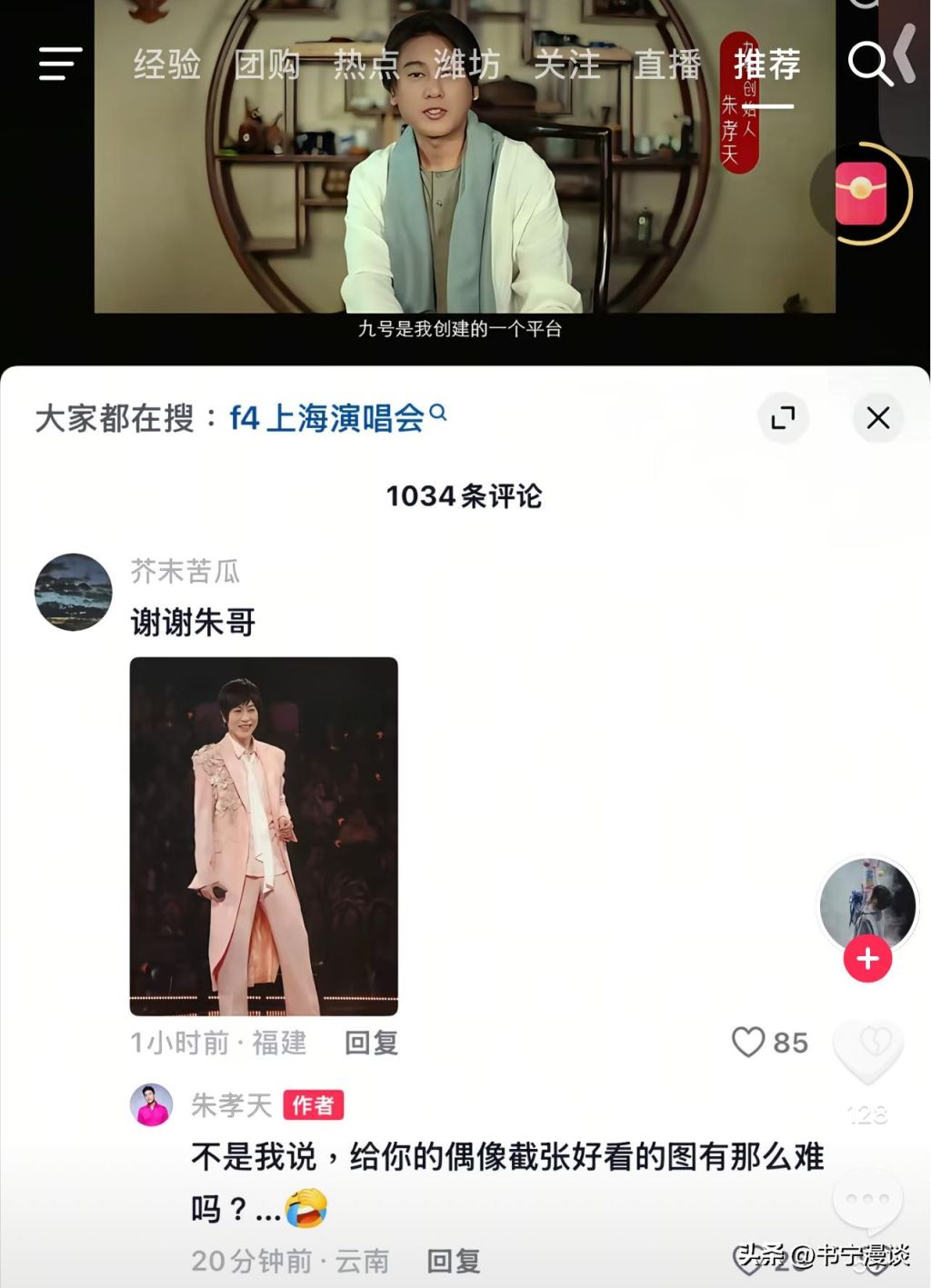
Task: Switch to the 直播 tab
Action: (x=667, y=65)
